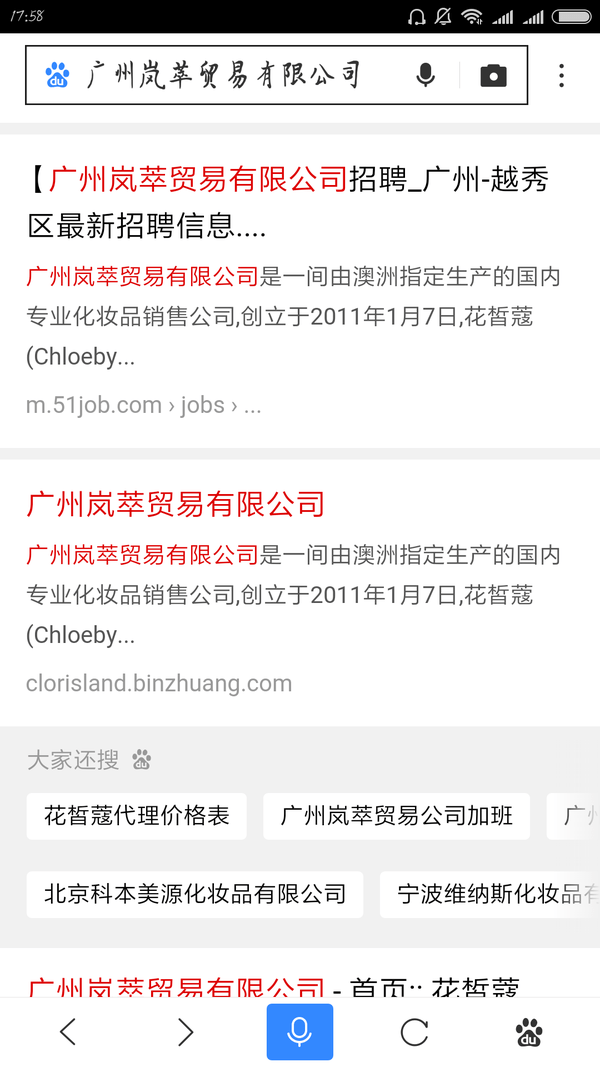
Task: Open Baidu home from the bottom paw icon
Action: tap(529, 1032)
